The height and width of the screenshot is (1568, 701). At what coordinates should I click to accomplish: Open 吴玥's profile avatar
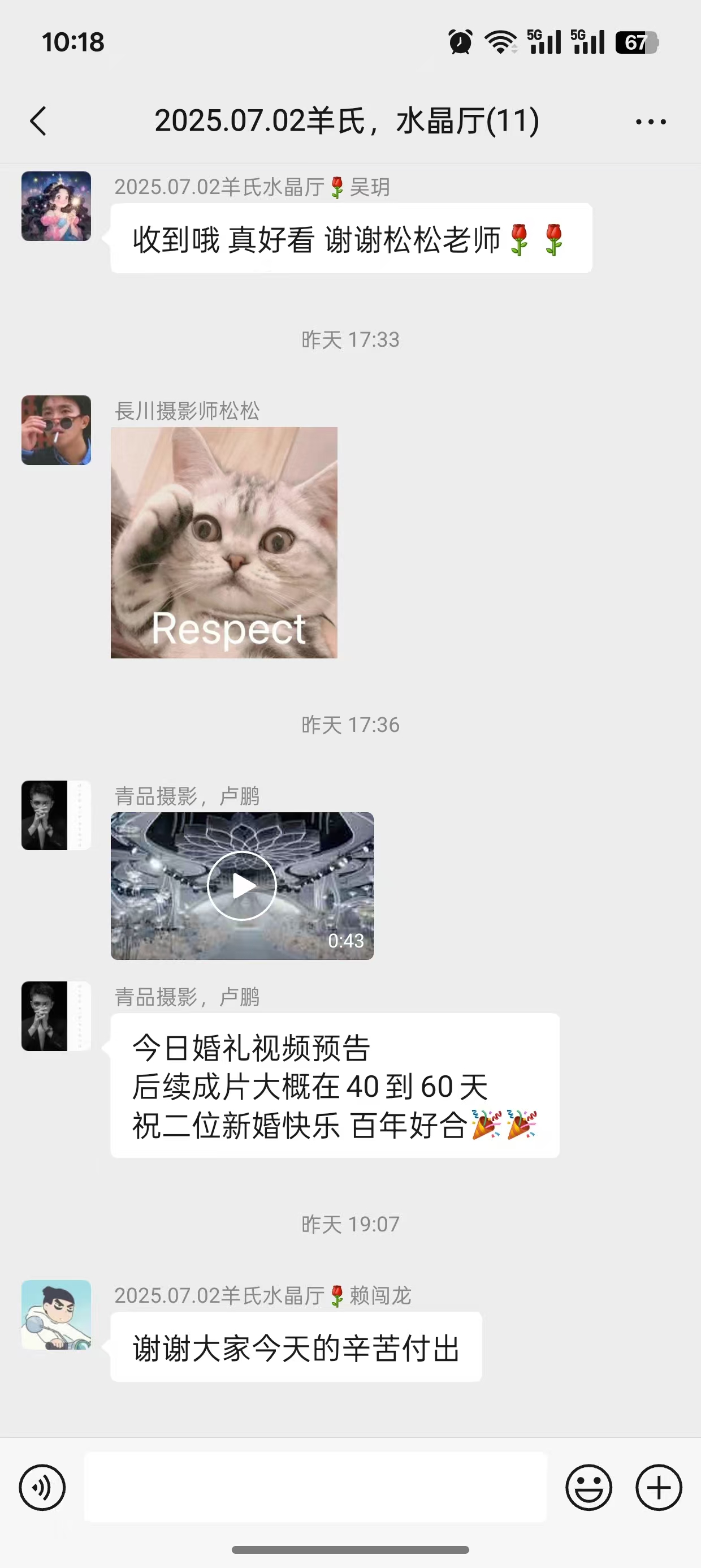(56, 206)
